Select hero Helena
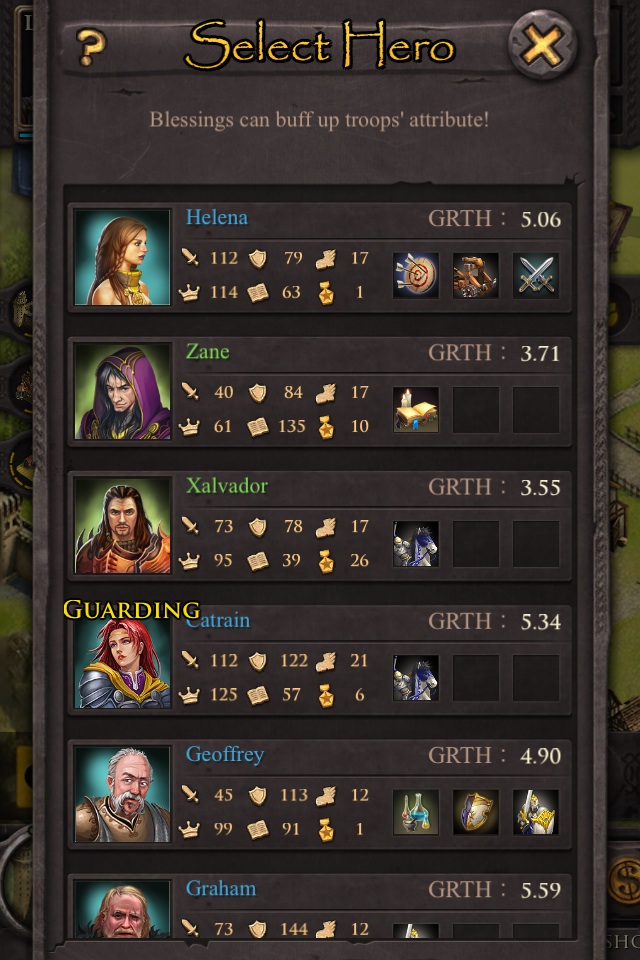640x960 pixels. click(123, 257)
